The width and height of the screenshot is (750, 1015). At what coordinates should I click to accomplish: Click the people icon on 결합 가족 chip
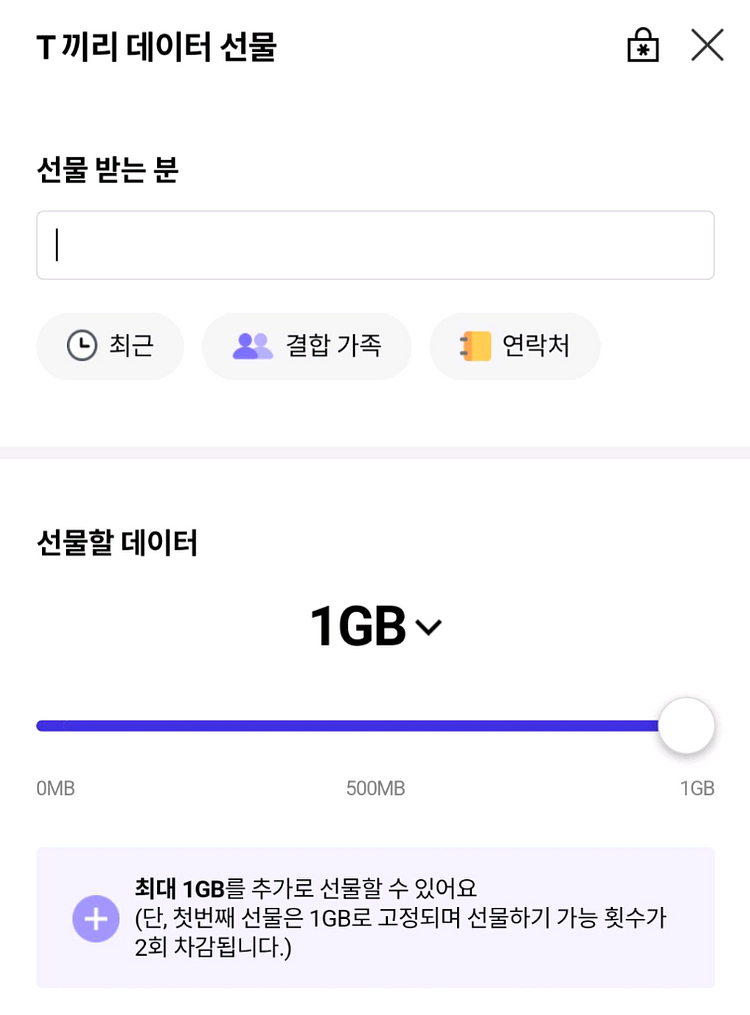pyautogui.click(x=251, y=345)
